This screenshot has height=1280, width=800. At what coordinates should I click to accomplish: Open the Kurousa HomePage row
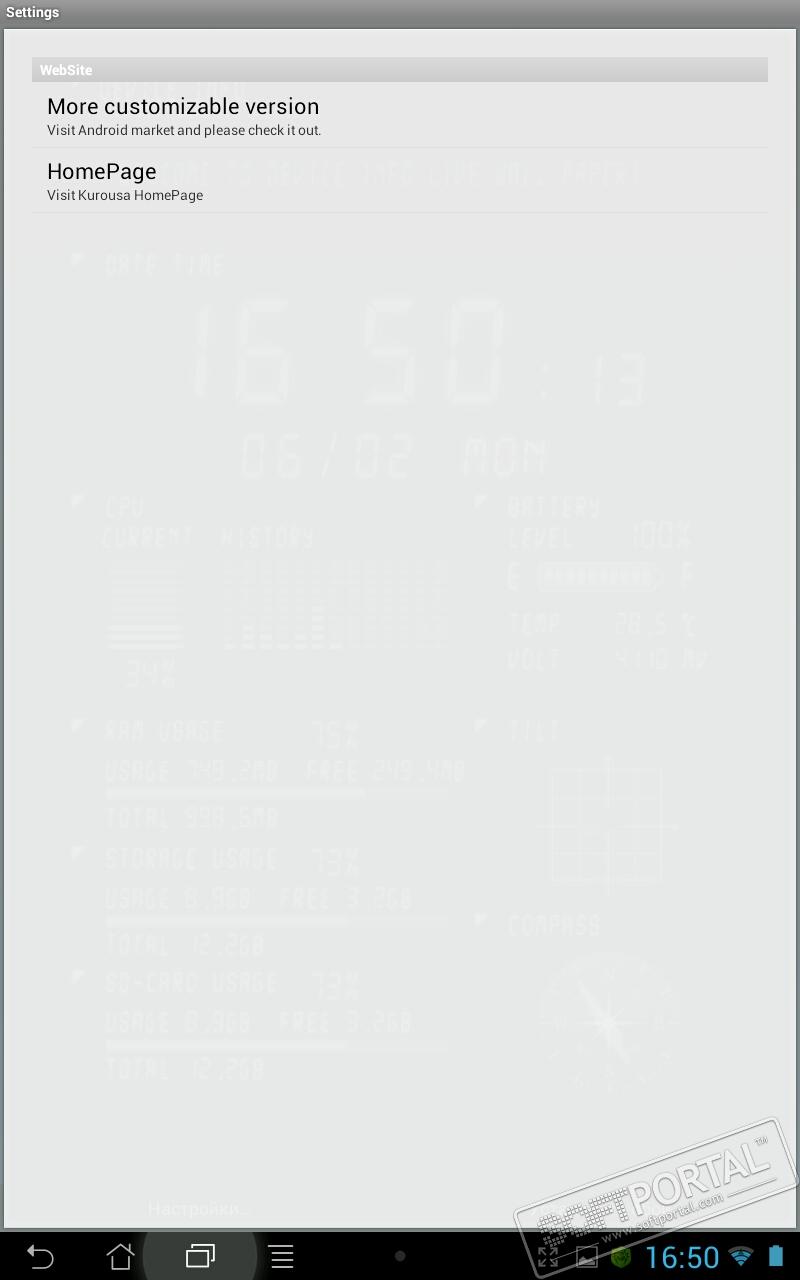tap(399, 181)
